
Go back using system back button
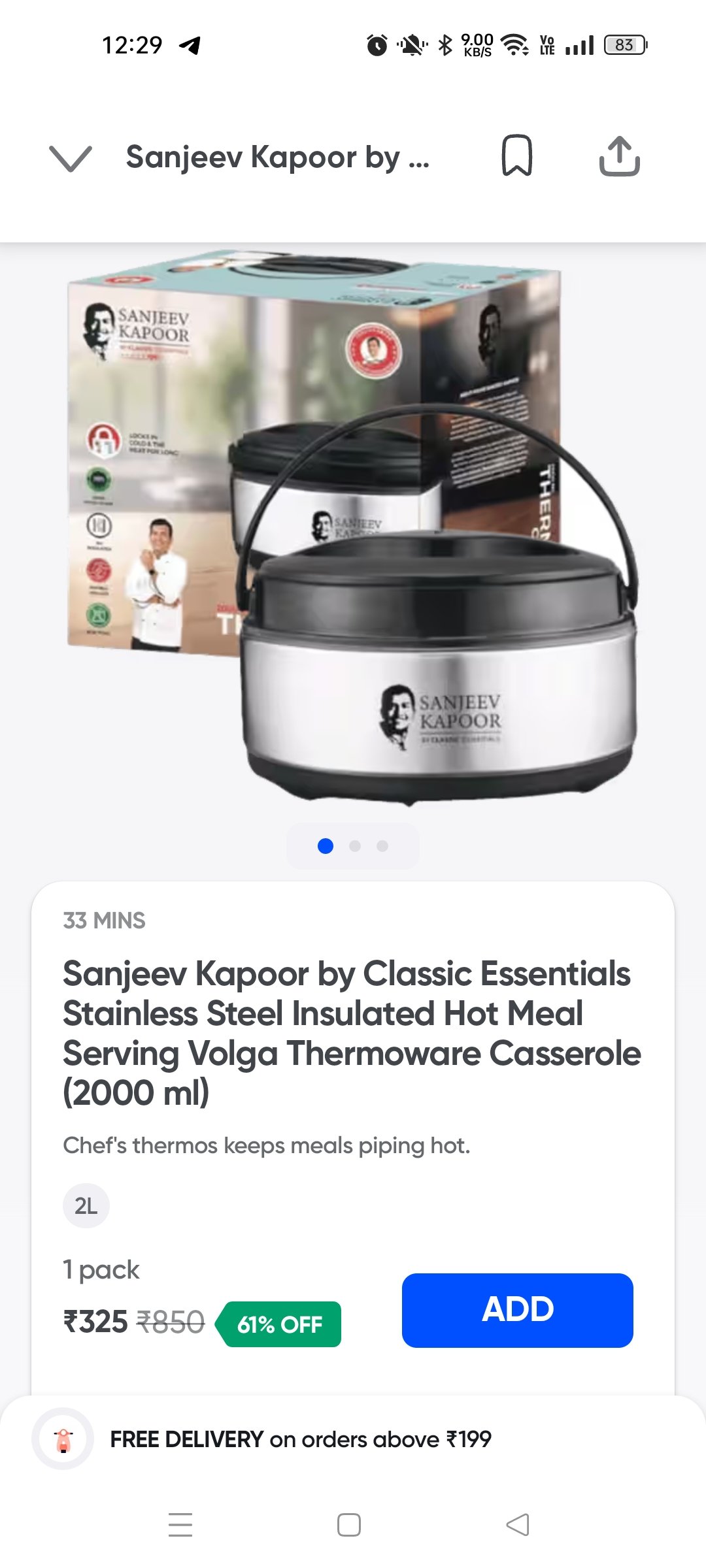(x=518, y=1525)
